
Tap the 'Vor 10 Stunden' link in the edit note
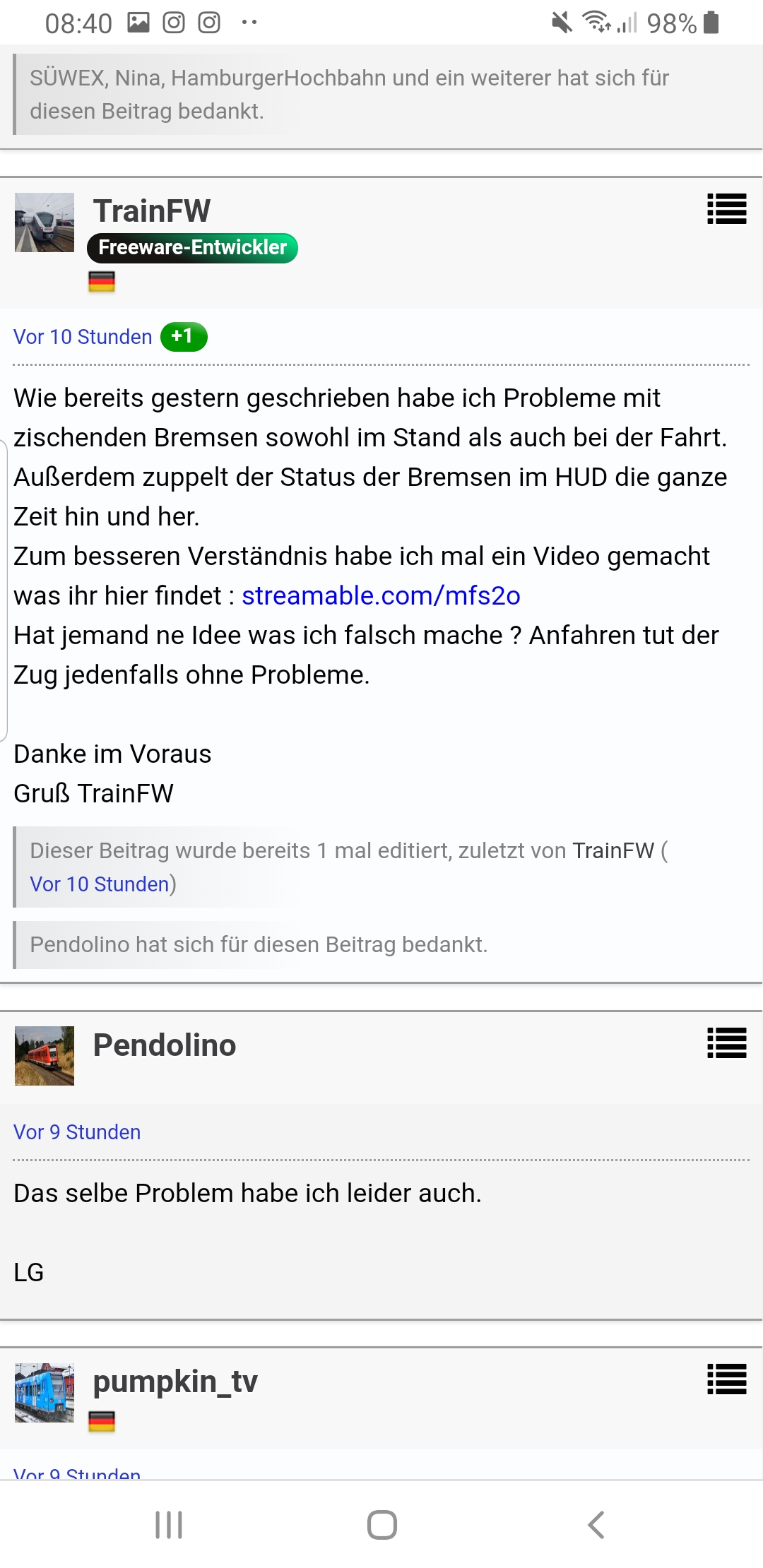(x=99, y=884)
